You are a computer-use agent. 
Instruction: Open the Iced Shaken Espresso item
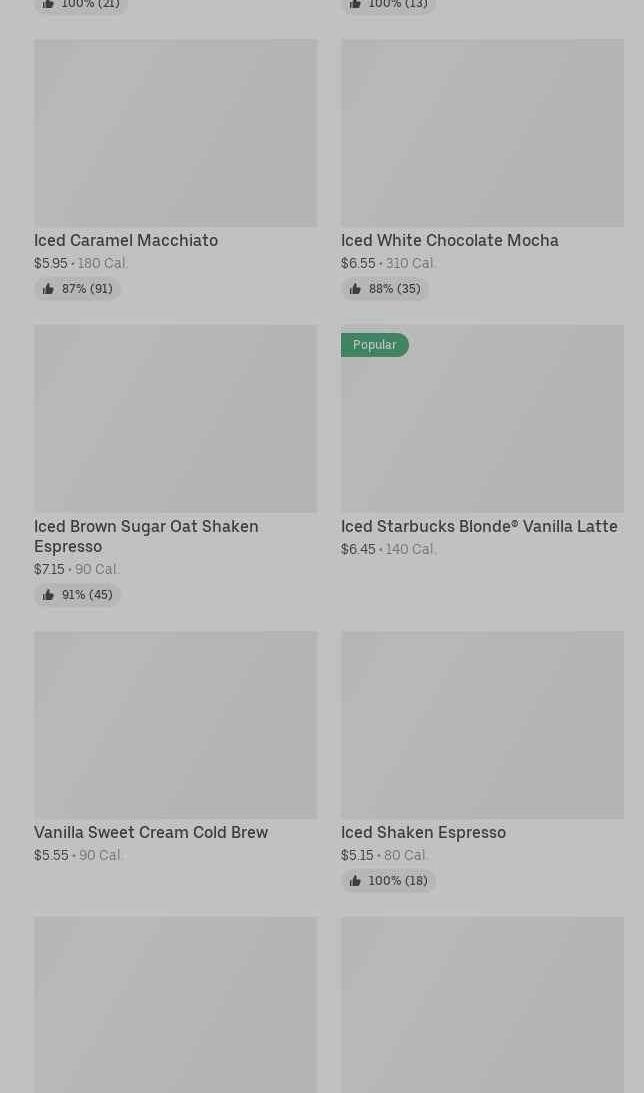[482, 761]
